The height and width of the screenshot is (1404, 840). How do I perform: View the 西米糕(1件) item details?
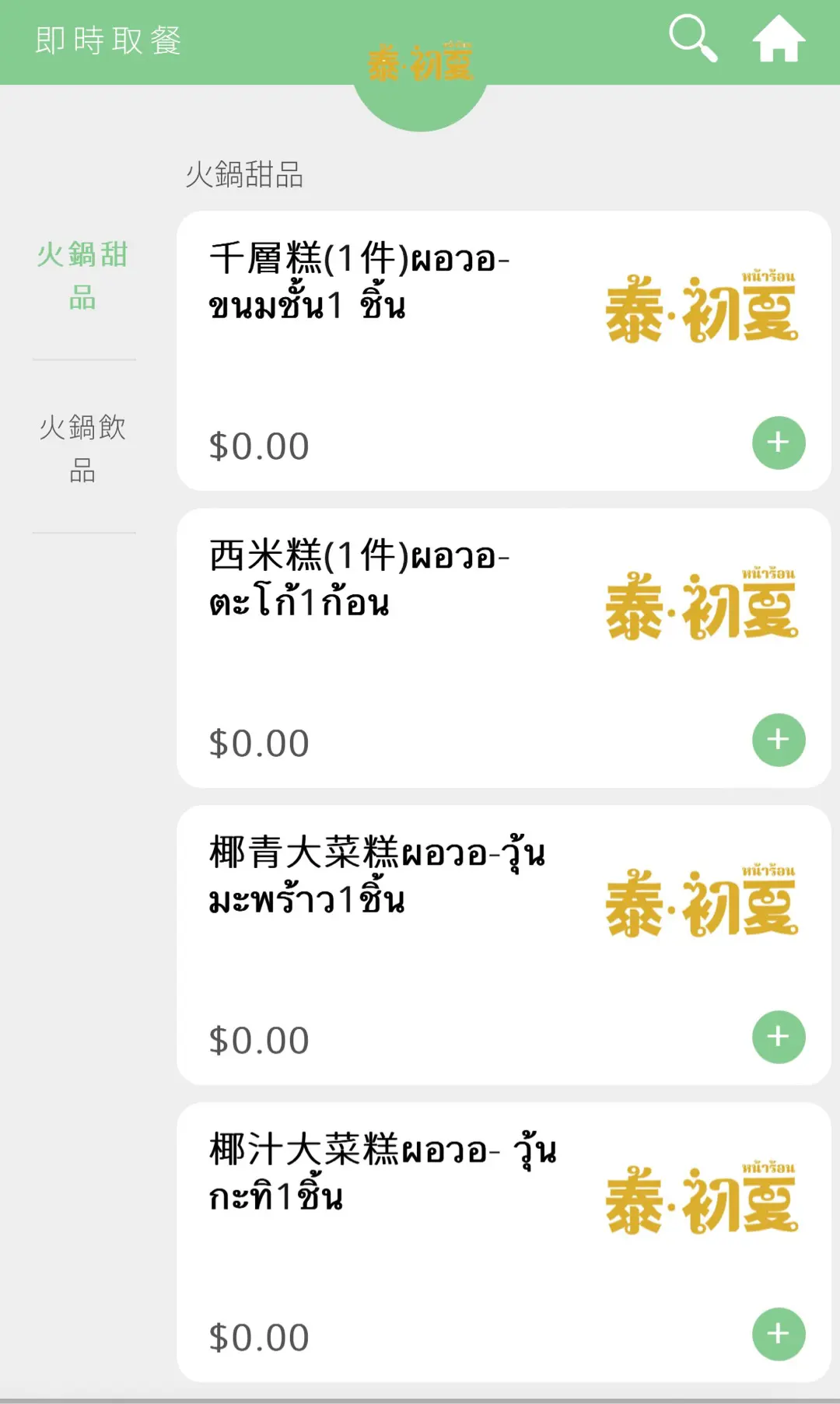click(504, 648)
